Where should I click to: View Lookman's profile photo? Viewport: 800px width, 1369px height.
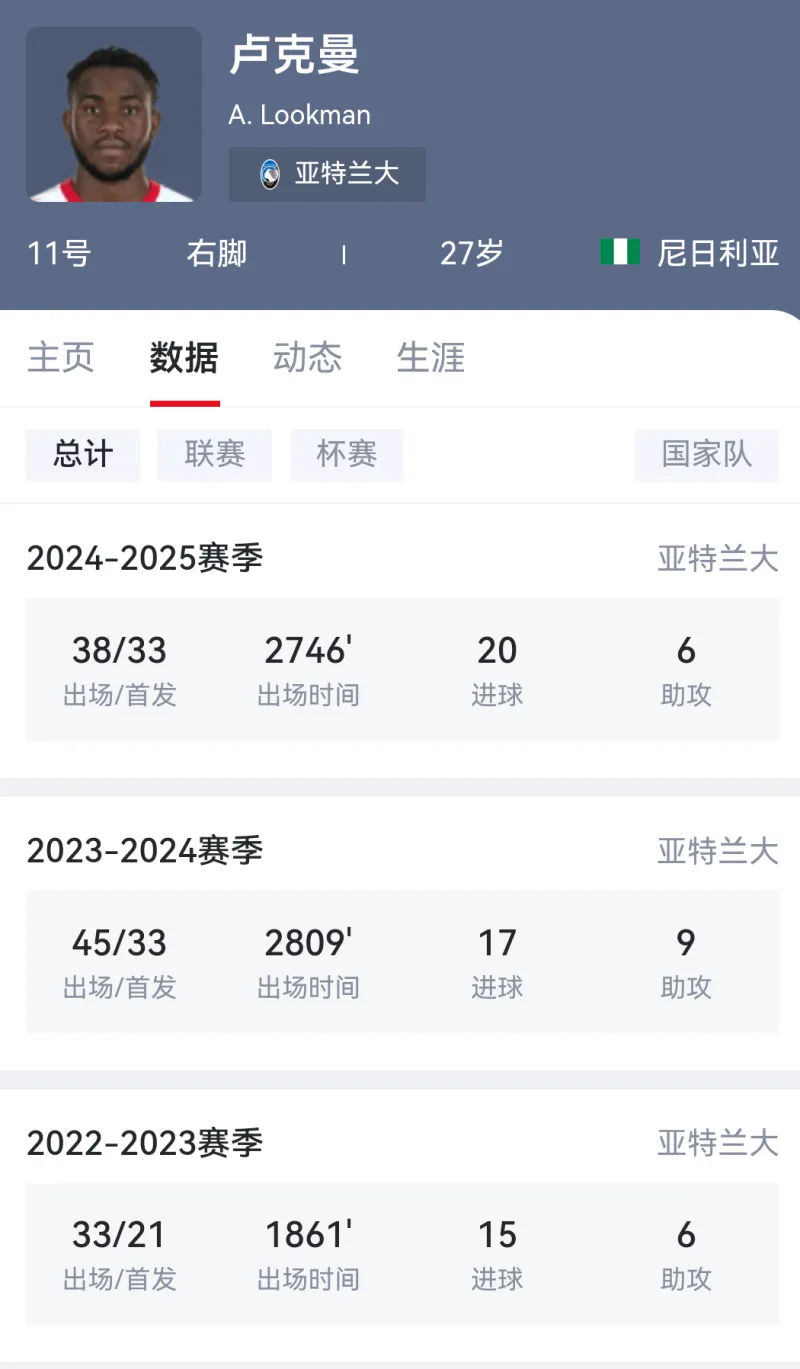tap(114, 114)
